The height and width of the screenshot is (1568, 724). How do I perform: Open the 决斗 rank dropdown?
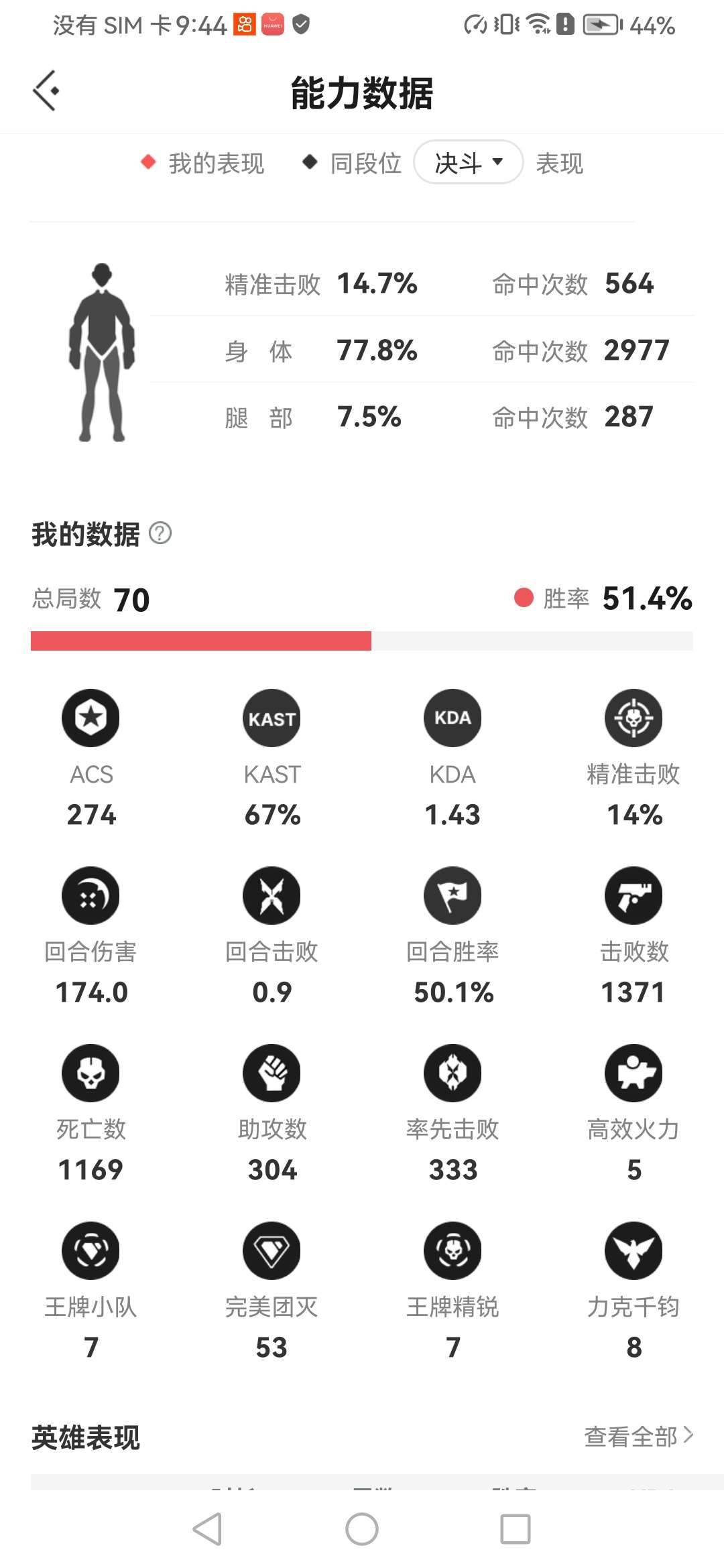click(x=468, y=162)
